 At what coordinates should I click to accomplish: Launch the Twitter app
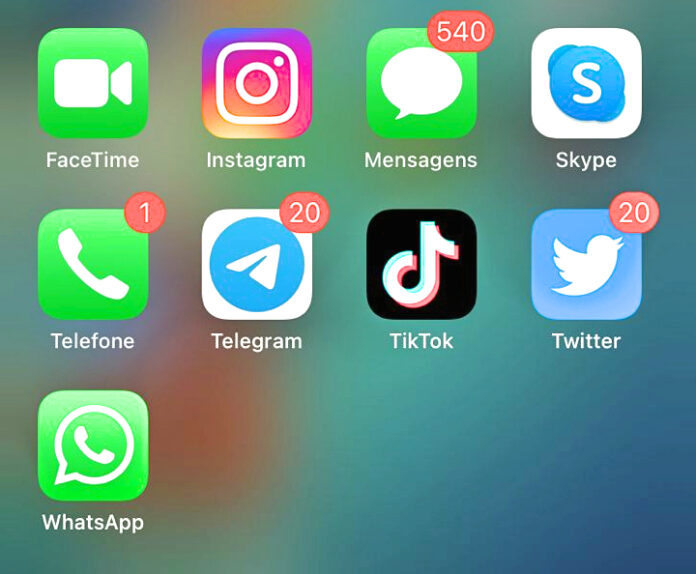(586, 264)
